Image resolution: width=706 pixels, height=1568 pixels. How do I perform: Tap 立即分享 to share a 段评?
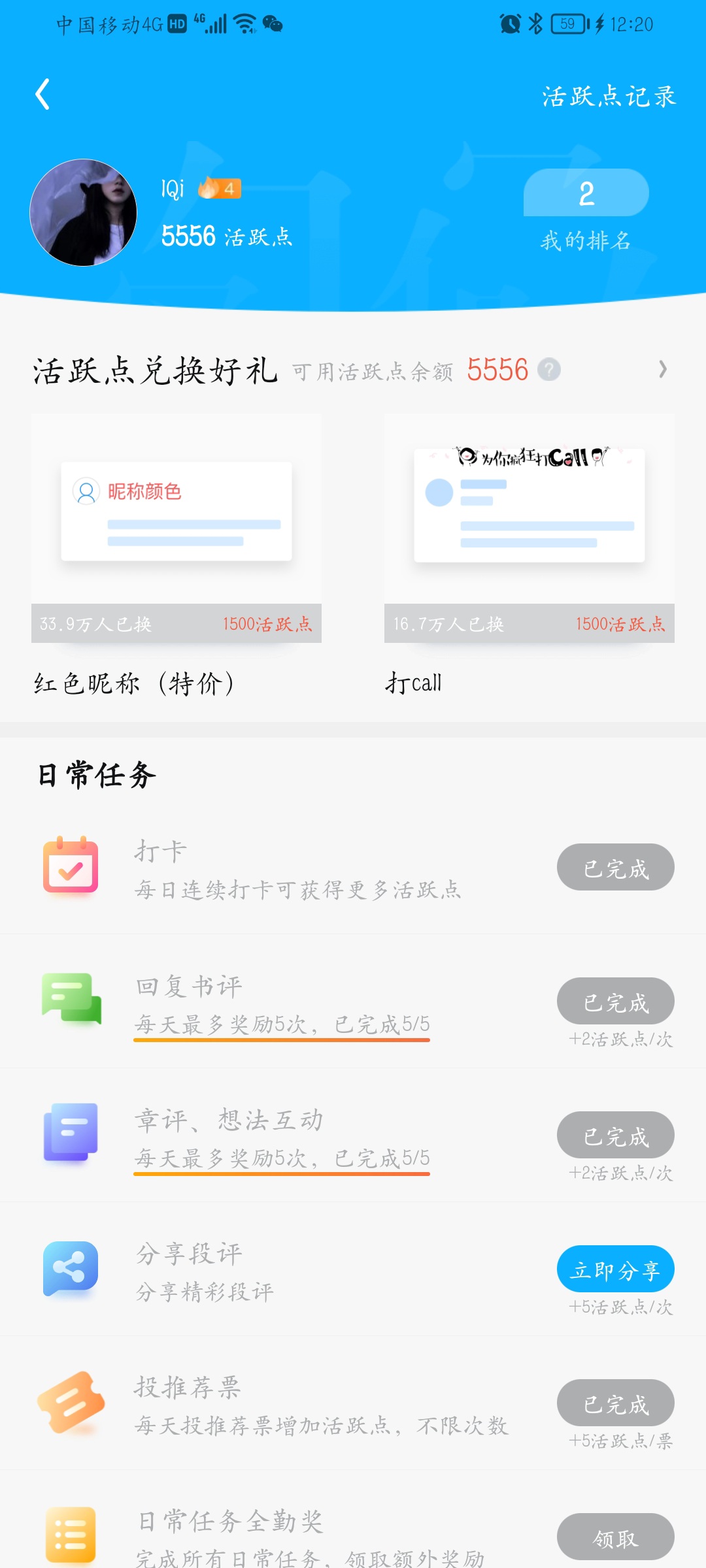(616, 1269)
